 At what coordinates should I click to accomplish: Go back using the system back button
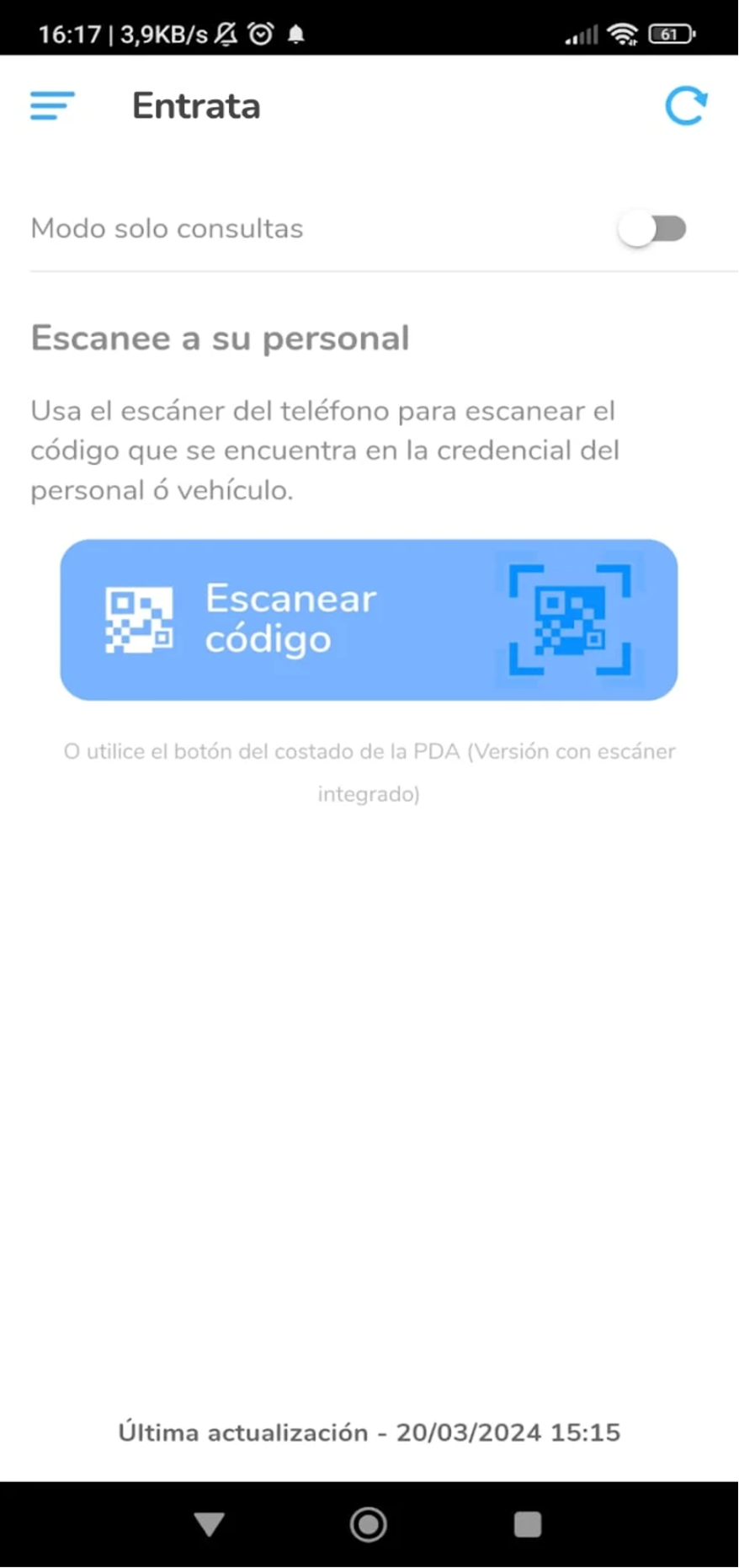(209, 1523)
